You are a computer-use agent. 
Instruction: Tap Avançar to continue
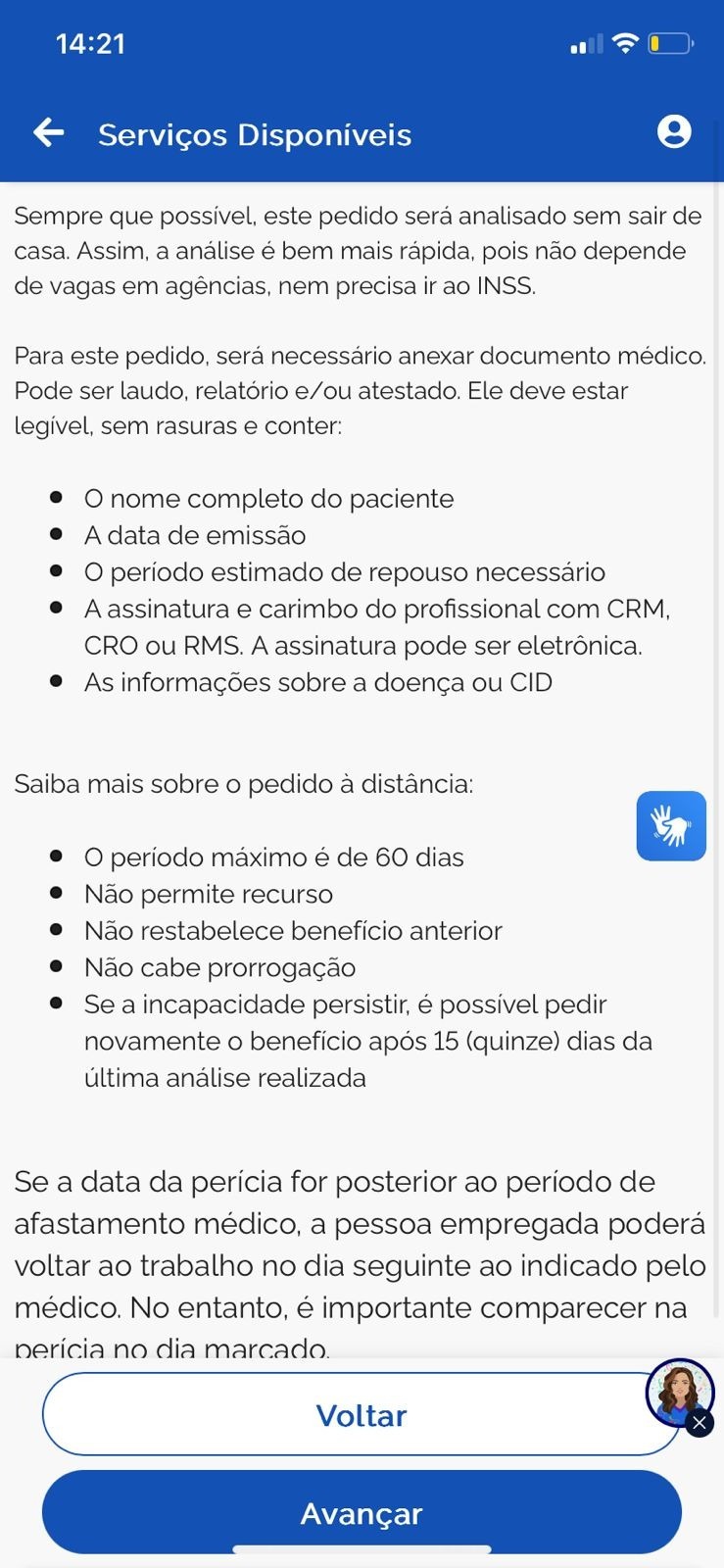(361, 1512)
